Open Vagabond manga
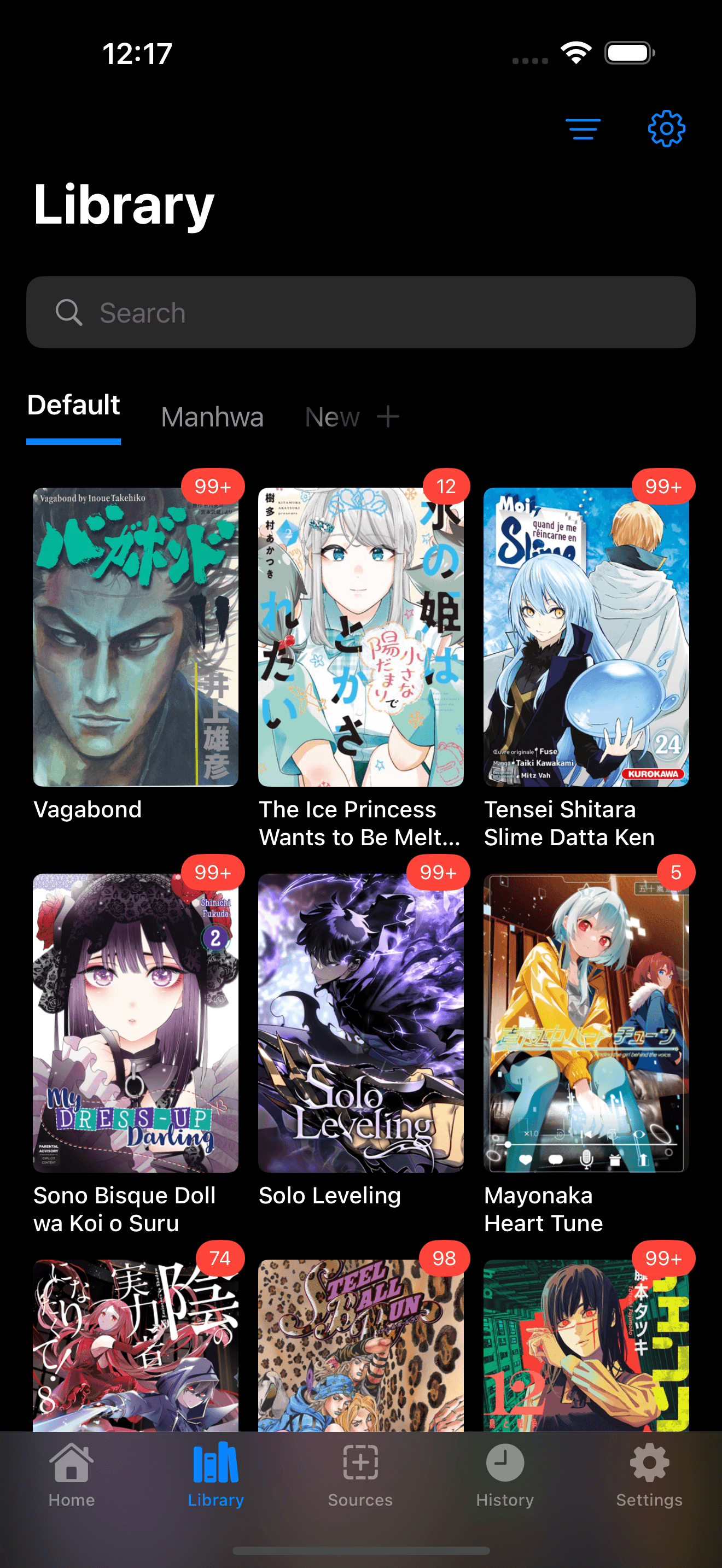The width and height of the screenshot is (722, 1568). 135,637
